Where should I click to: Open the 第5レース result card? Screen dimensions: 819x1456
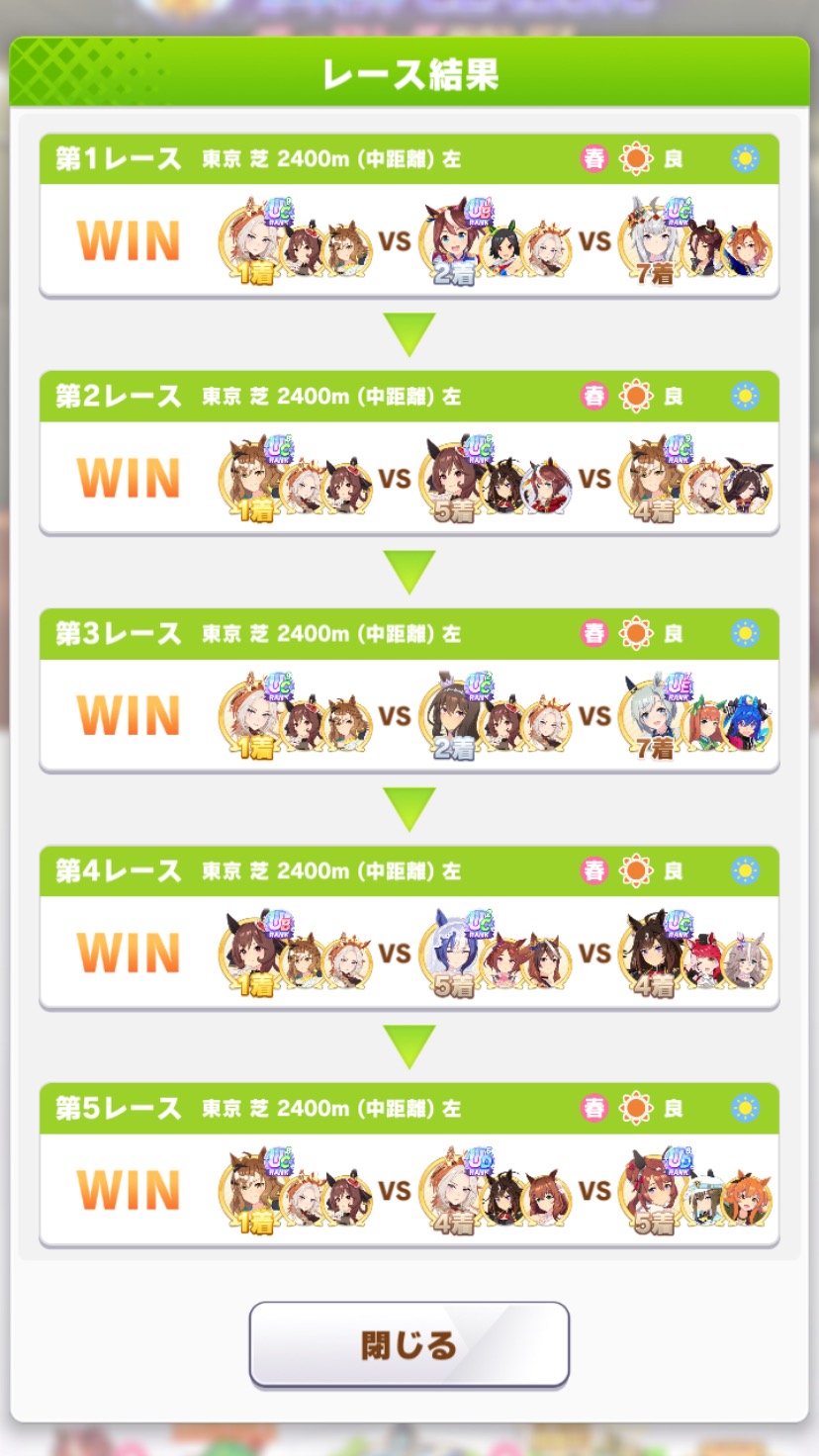pyautogui.click(x=409, y=1164)
